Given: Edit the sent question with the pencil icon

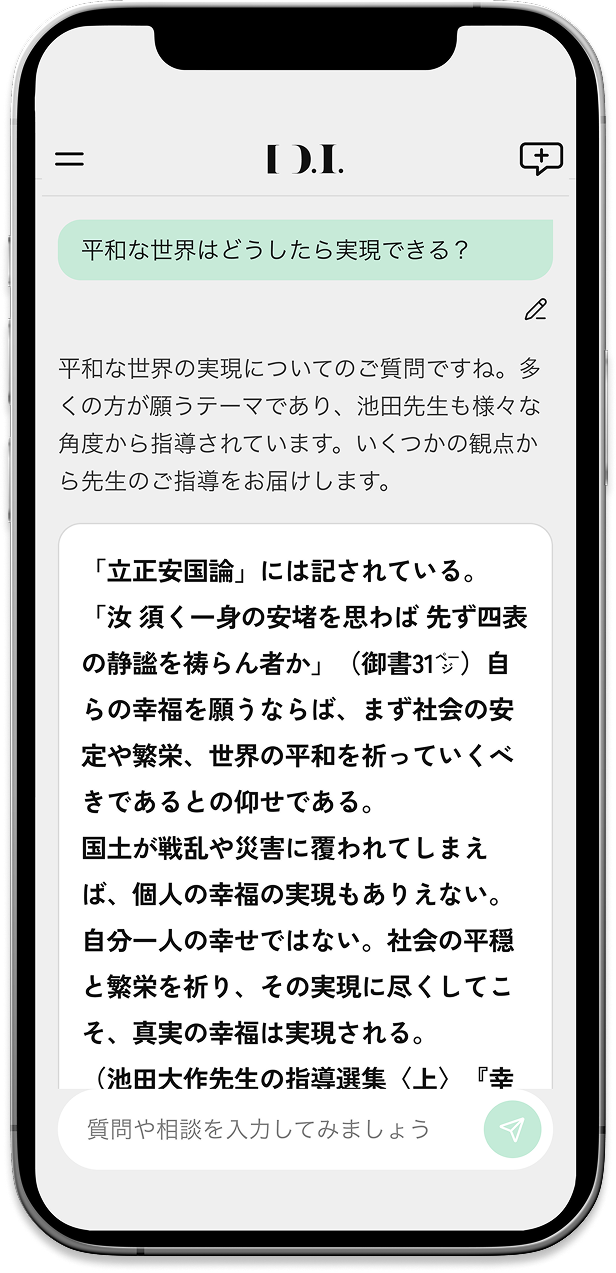Looking at the screenshot, I should 536,310.
